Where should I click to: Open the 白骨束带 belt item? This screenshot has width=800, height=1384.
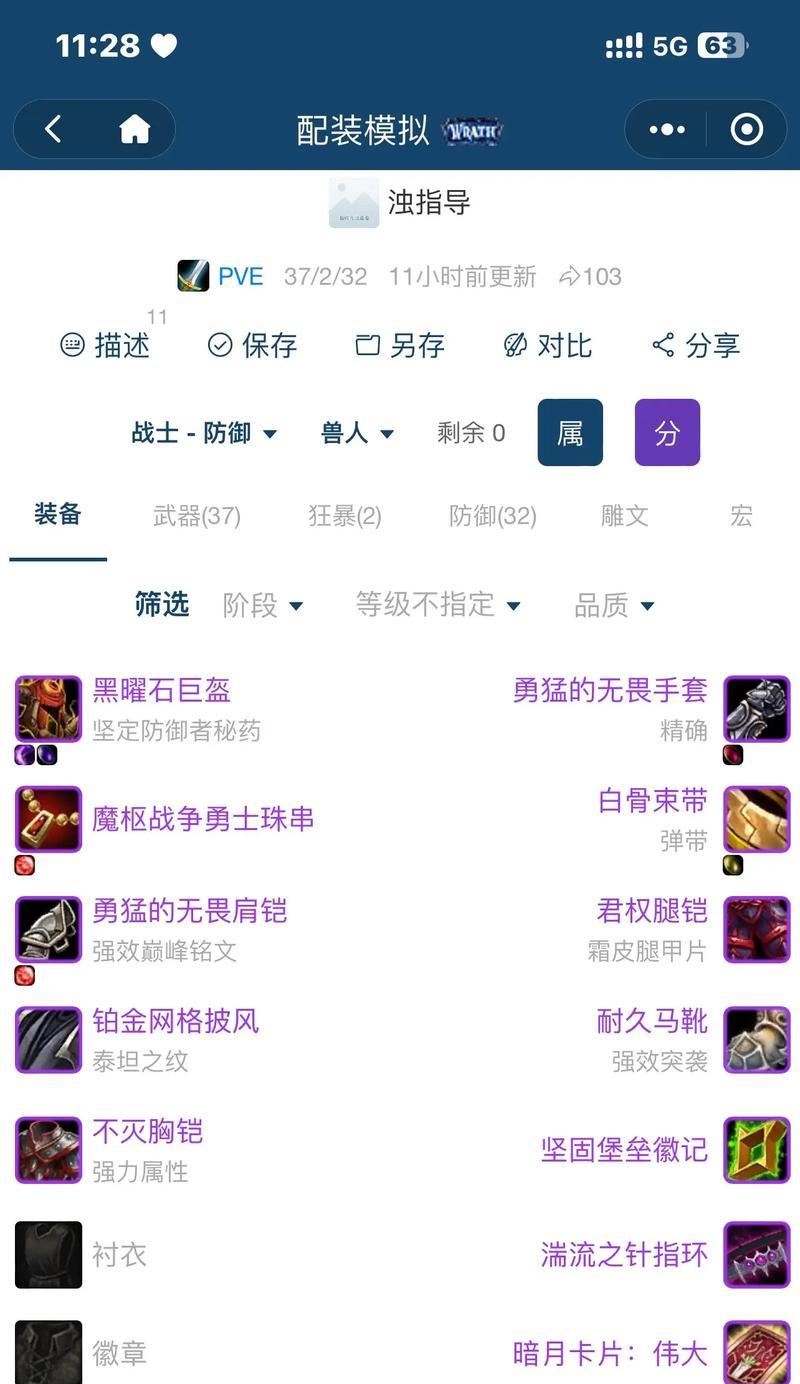(652, 801)
